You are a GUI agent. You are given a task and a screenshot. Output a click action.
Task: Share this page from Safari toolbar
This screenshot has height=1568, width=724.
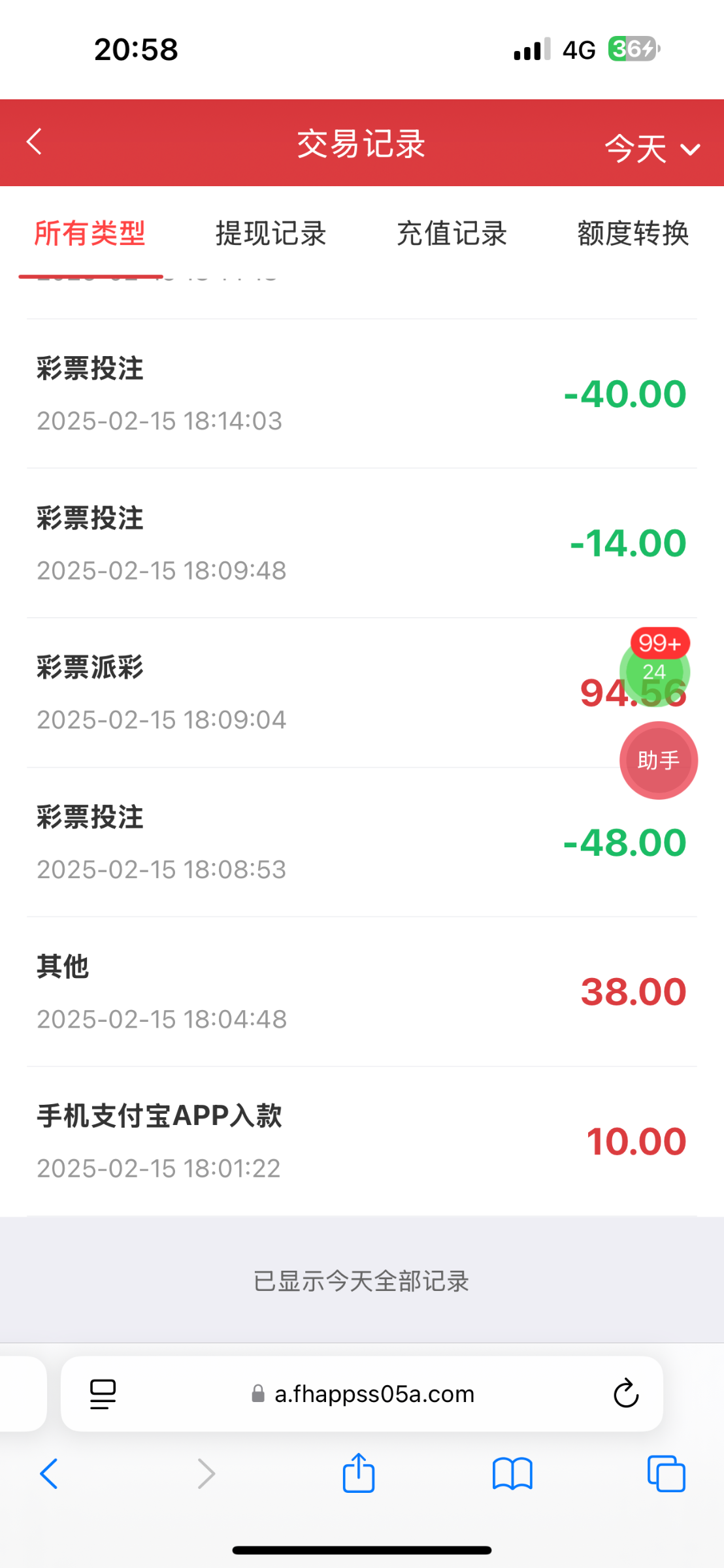pyautogui.click(x=359, y=1473)
